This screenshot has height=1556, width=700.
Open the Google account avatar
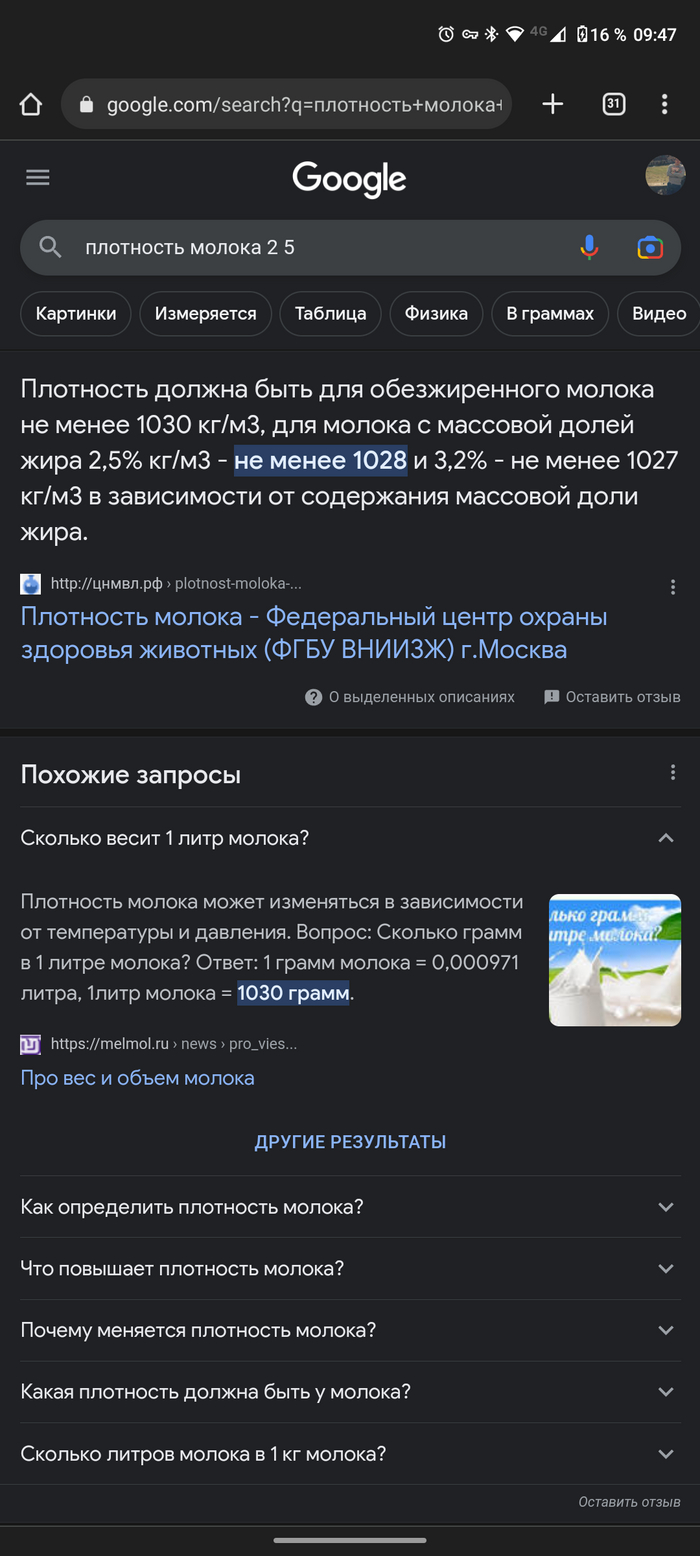pyautogui.click(x=665, y=176)
